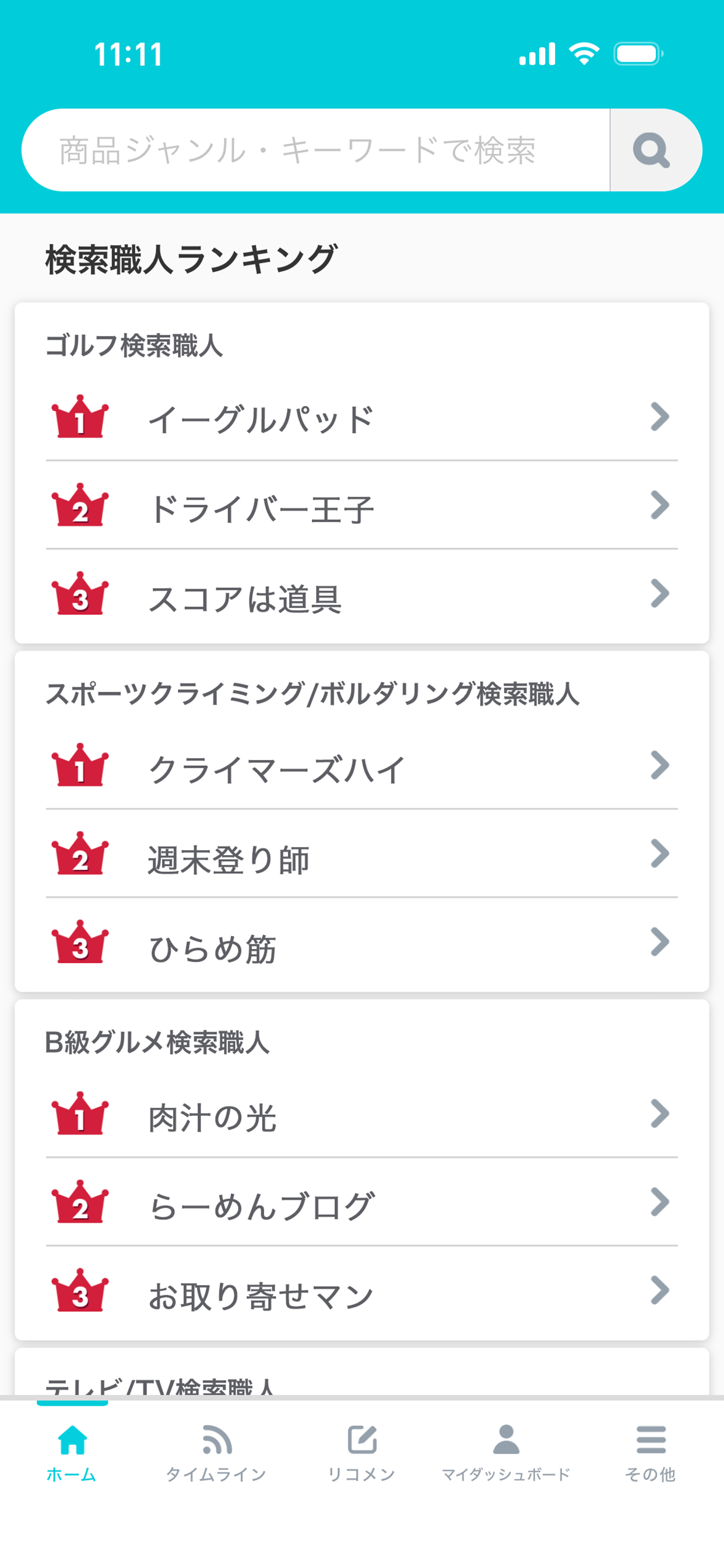Switch to the ホーム tab

(72, 1452)
